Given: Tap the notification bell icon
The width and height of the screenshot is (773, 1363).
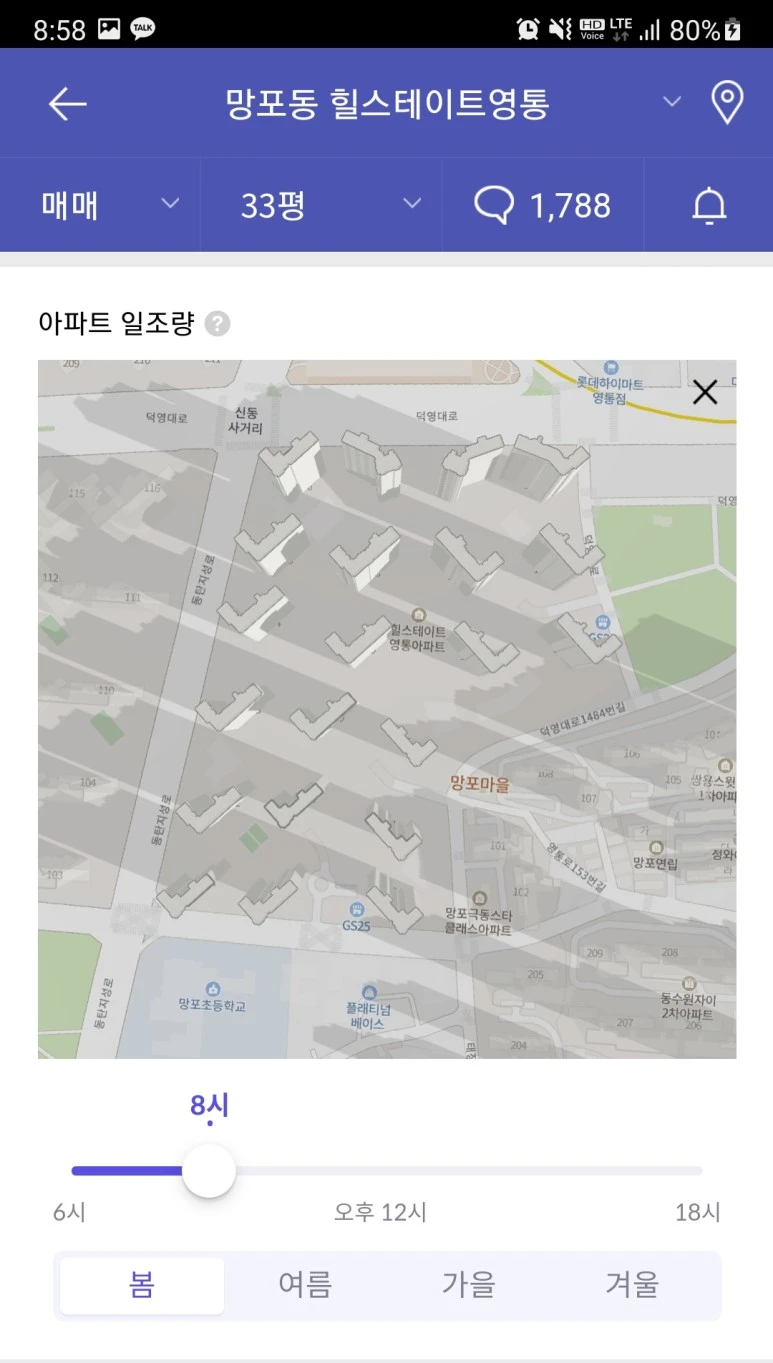Looking at the screenshot, I should pyautogui.click(x=709, y=206).
